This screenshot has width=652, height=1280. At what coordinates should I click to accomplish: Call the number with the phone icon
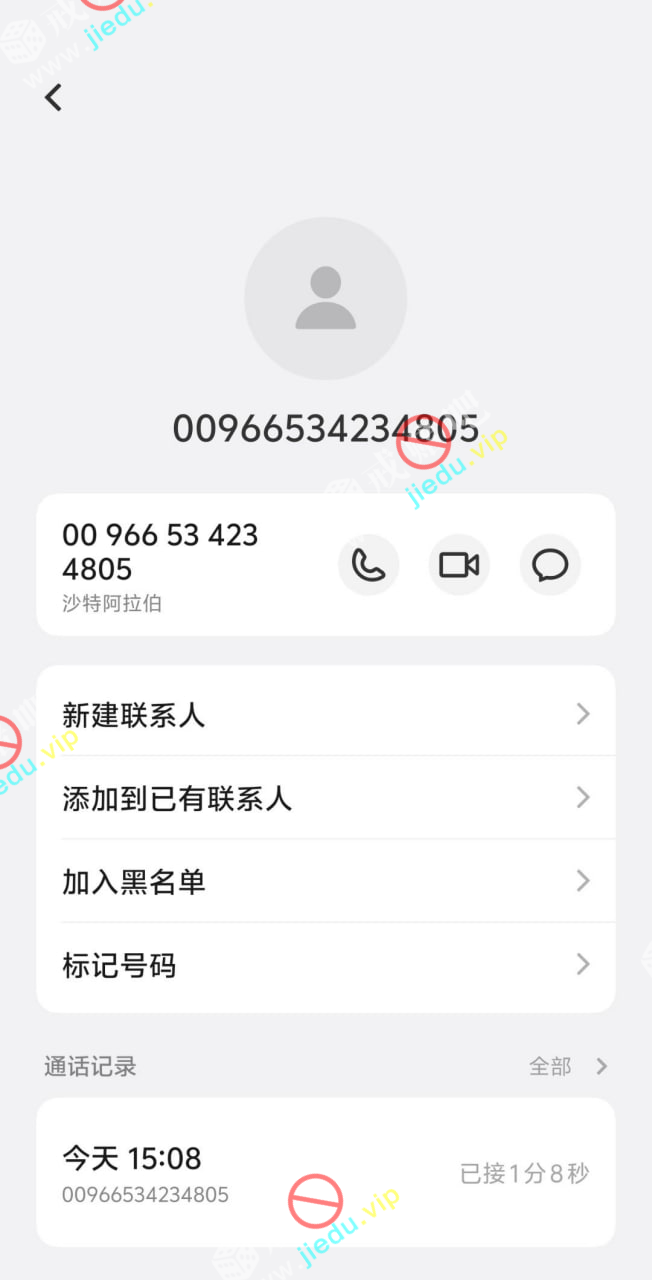pyautogui.click(x=369, y=565)
